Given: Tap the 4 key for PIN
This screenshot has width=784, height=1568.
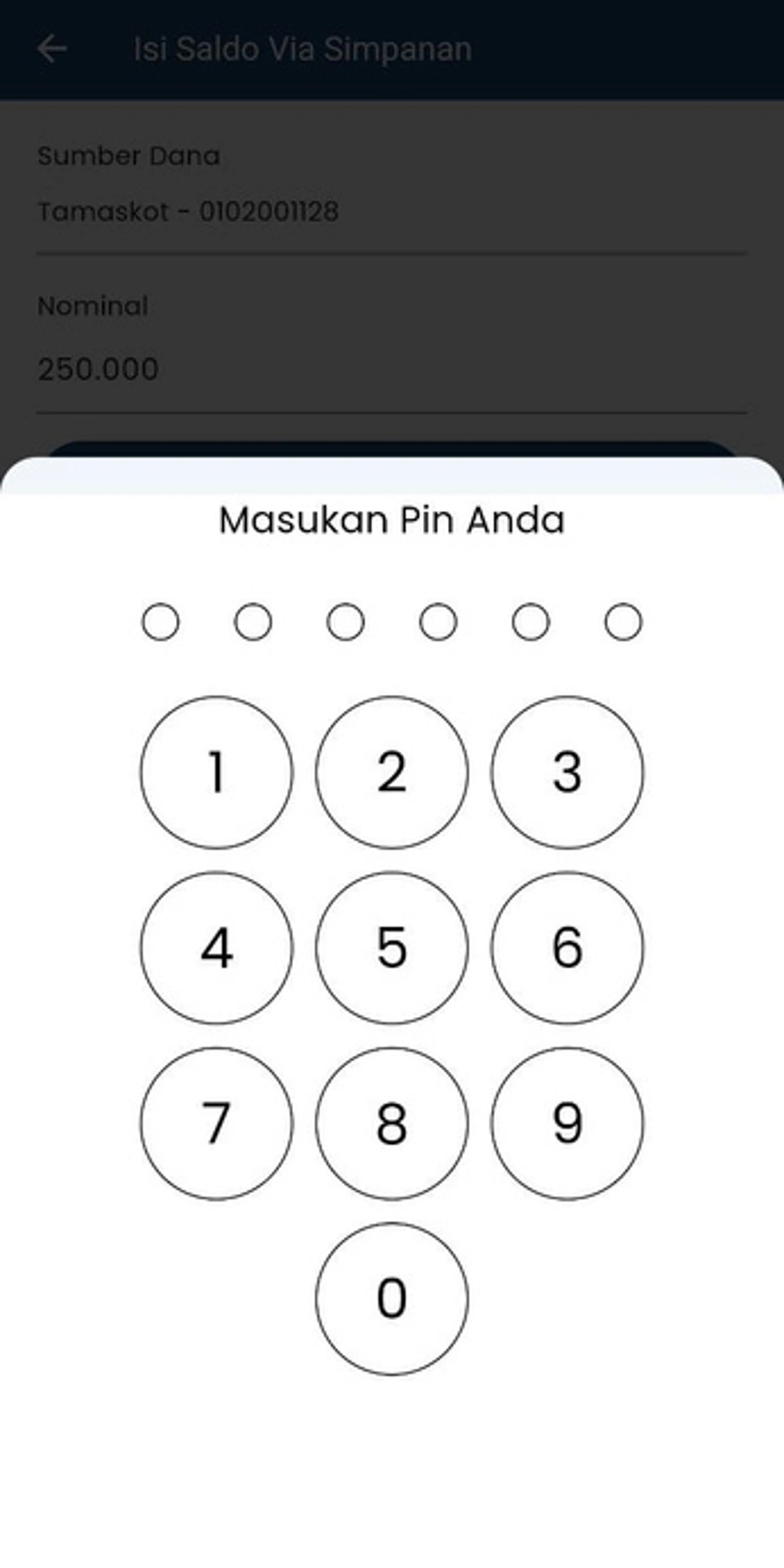Looking at the screenshot, I should pyautogui.click(x=216, y=948).
